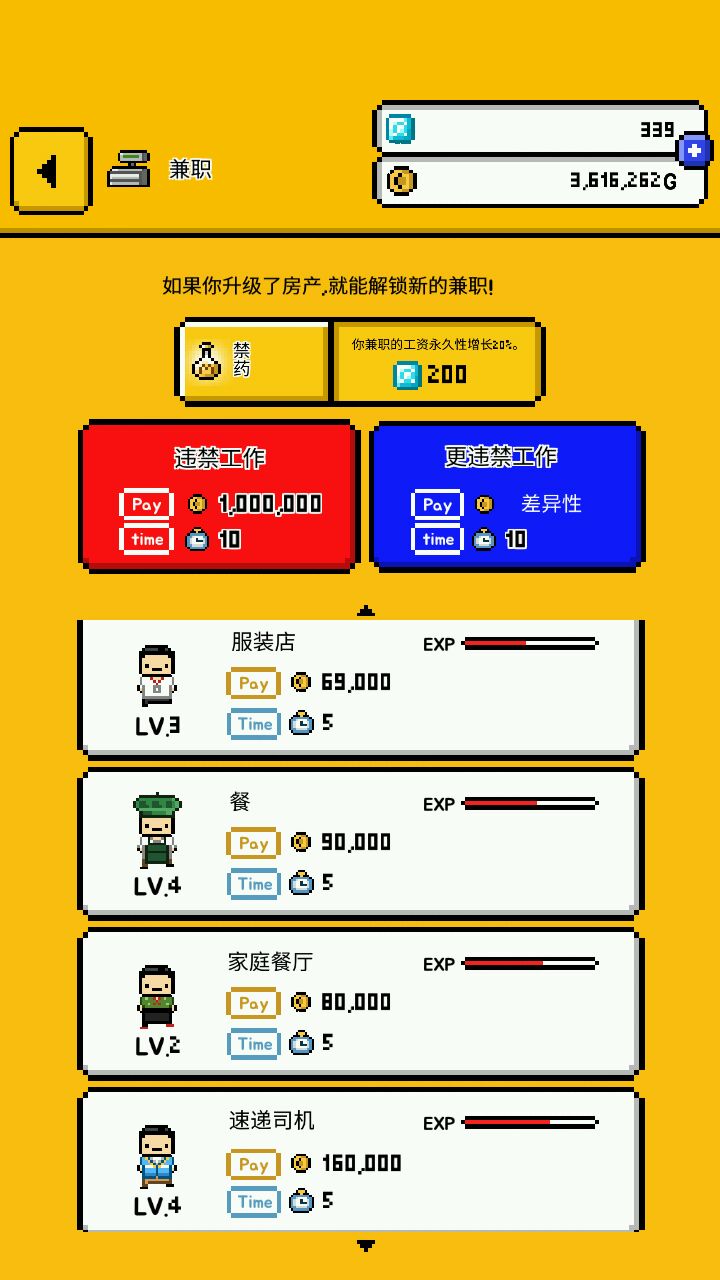Screen dimensions: 720x1280
Task: Start the blue 更违禁工作 job
Action: click(506, 496)
